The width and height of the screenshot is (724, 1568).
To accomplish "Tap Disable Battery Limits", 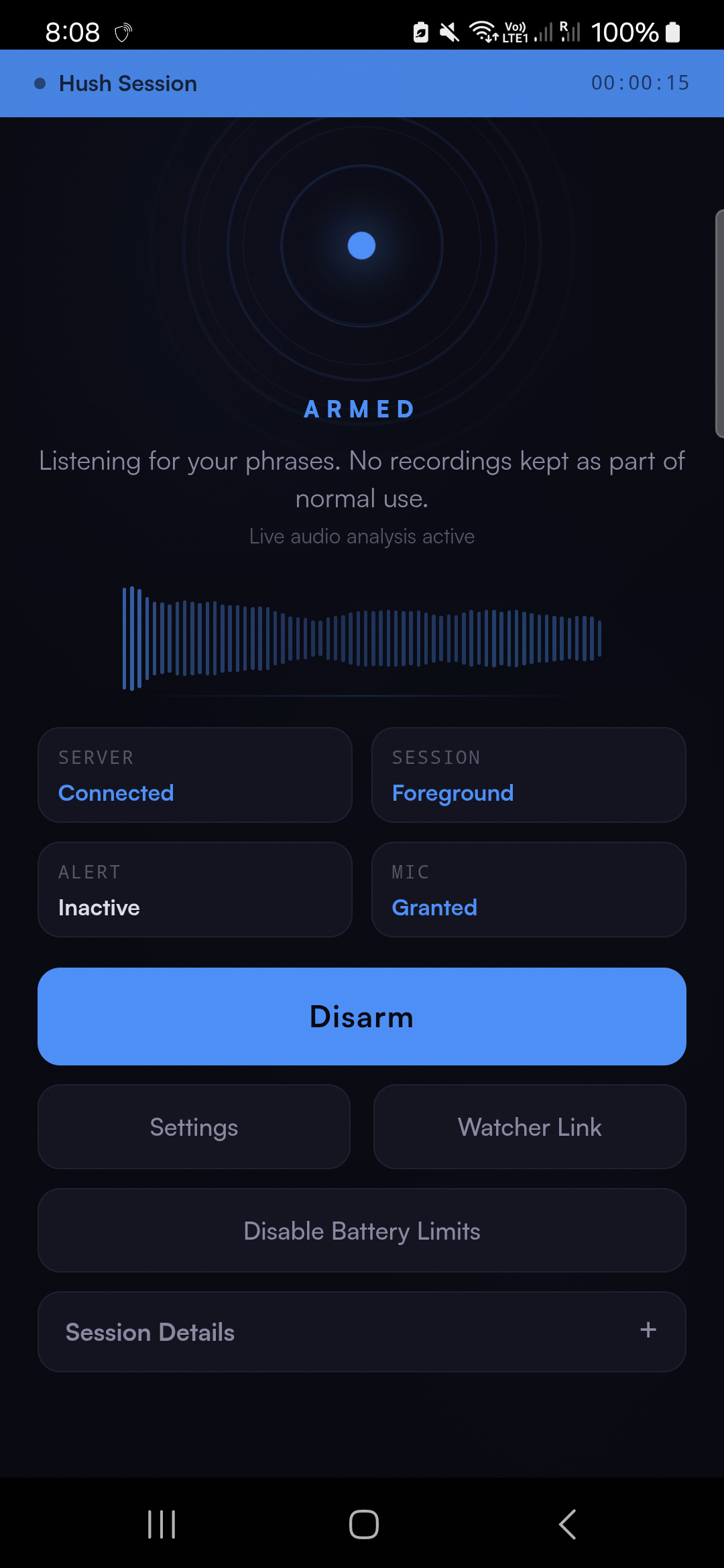I will tap(362, 1231).
